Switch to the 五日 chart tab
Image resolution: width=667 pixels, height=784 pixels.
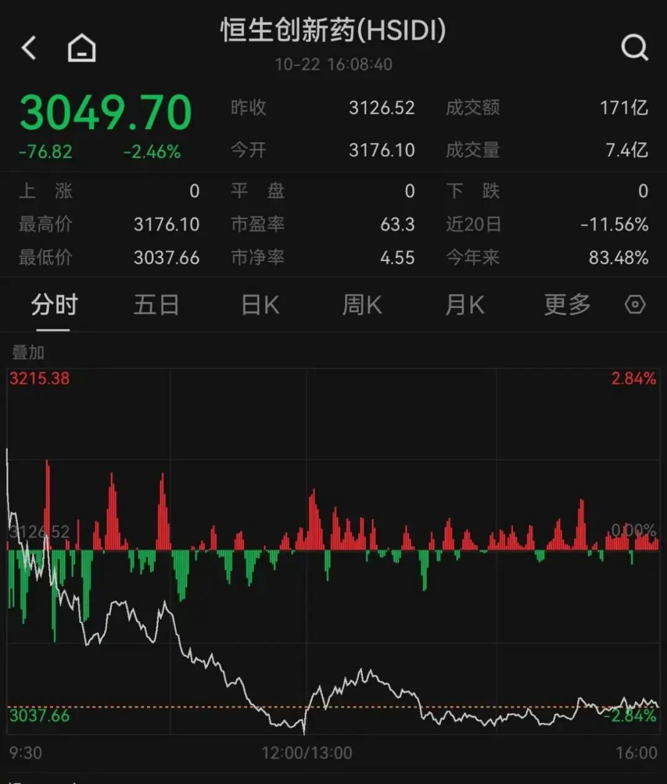click(x=156, y=305)
